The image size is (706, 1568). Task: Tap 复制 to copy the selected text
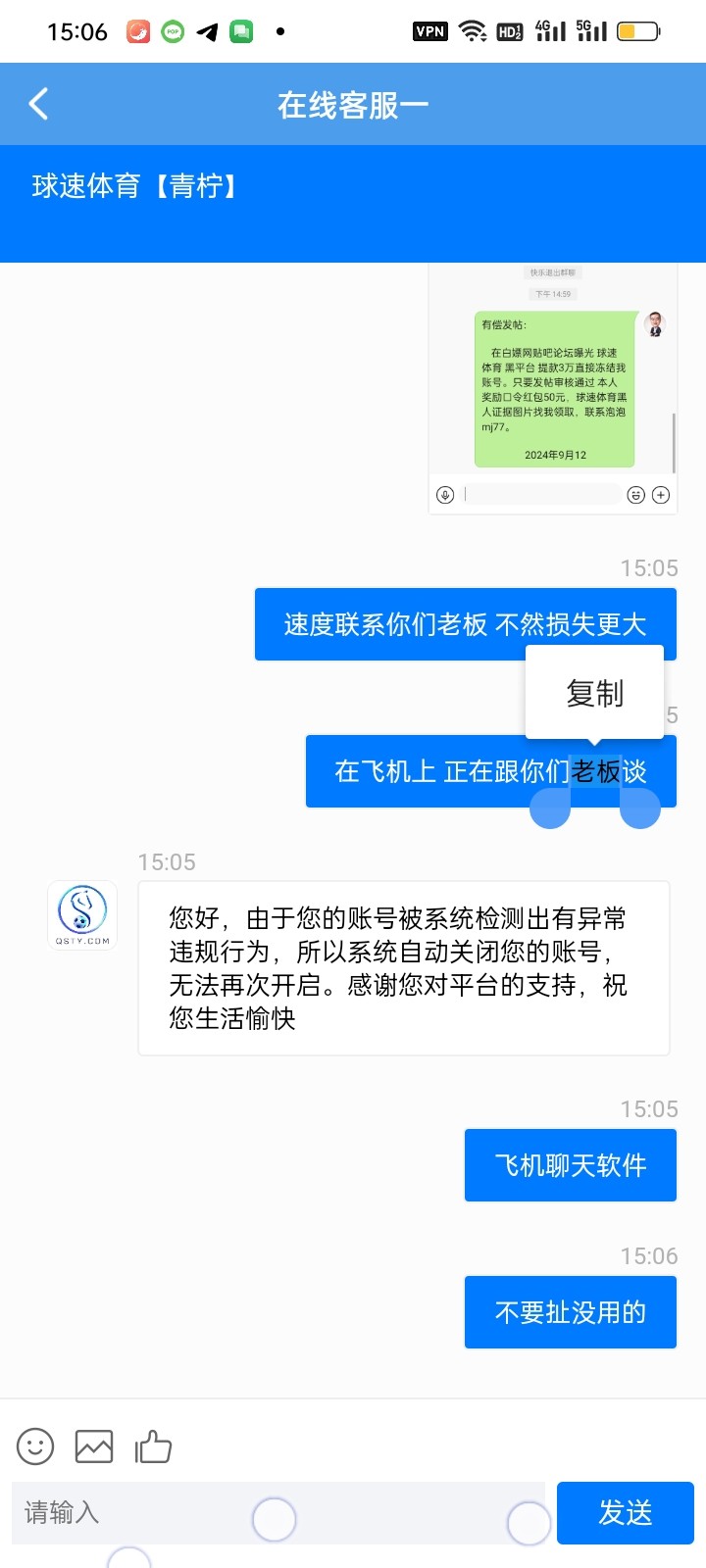[594, 693]
